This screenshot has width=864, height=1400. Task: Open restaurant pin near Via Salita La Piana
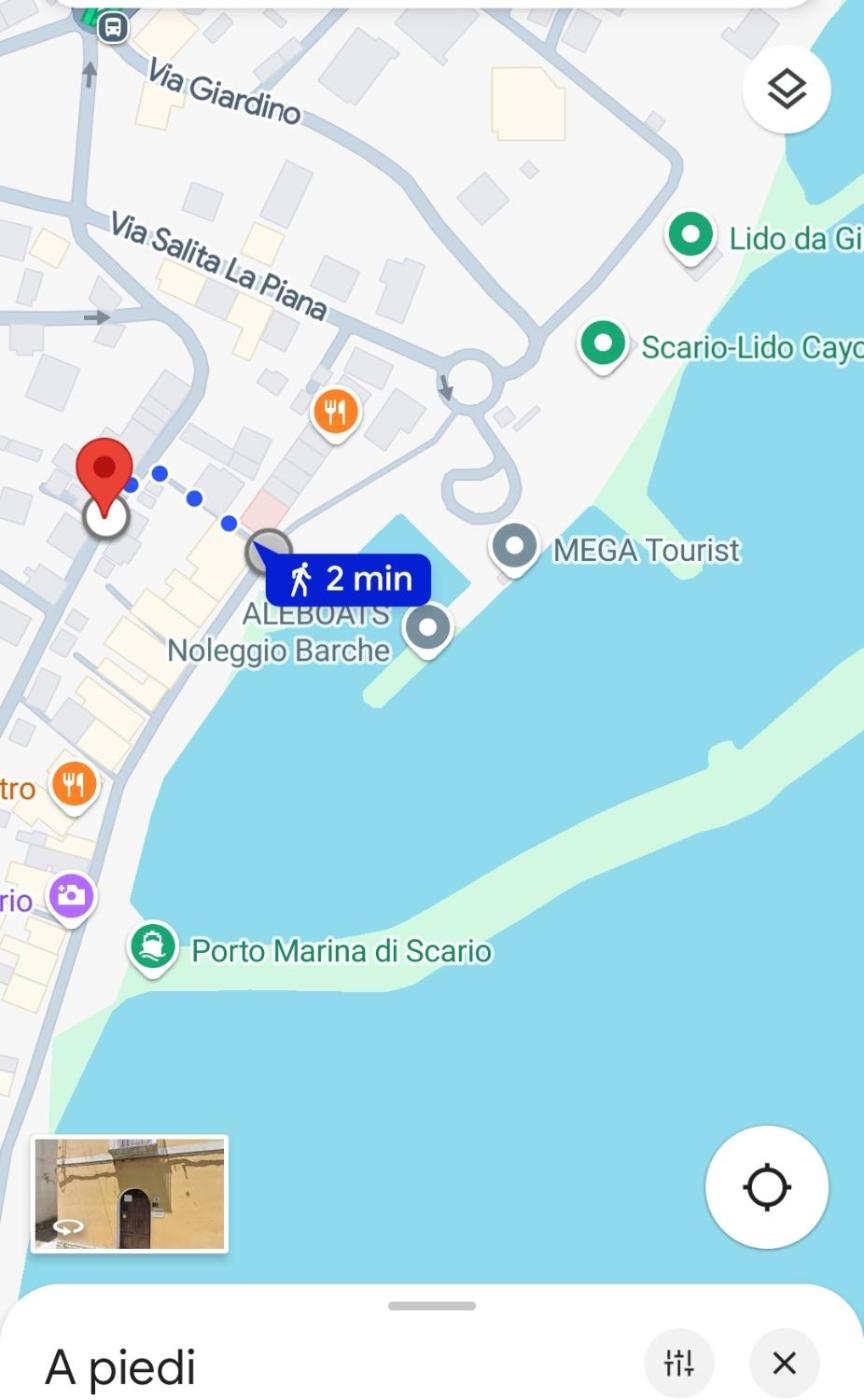336,411
